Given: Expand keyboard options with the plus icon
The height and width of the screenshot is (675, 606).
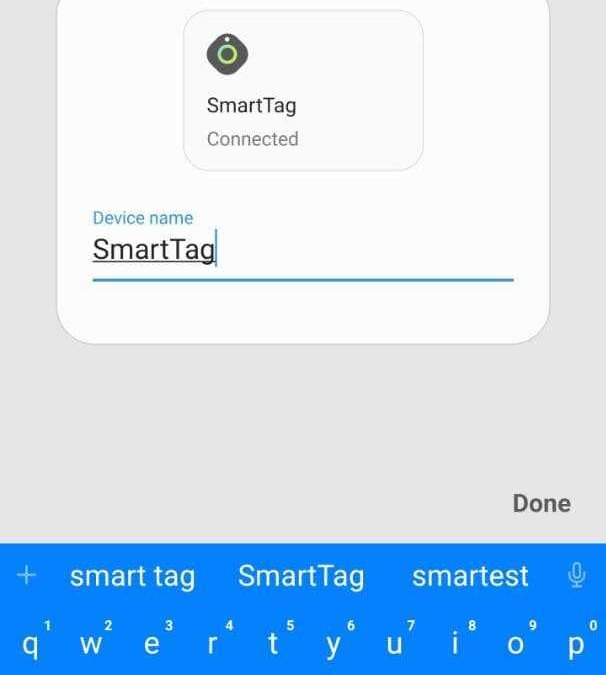Looking at the screenshot, I should click(x=27, y=575).
